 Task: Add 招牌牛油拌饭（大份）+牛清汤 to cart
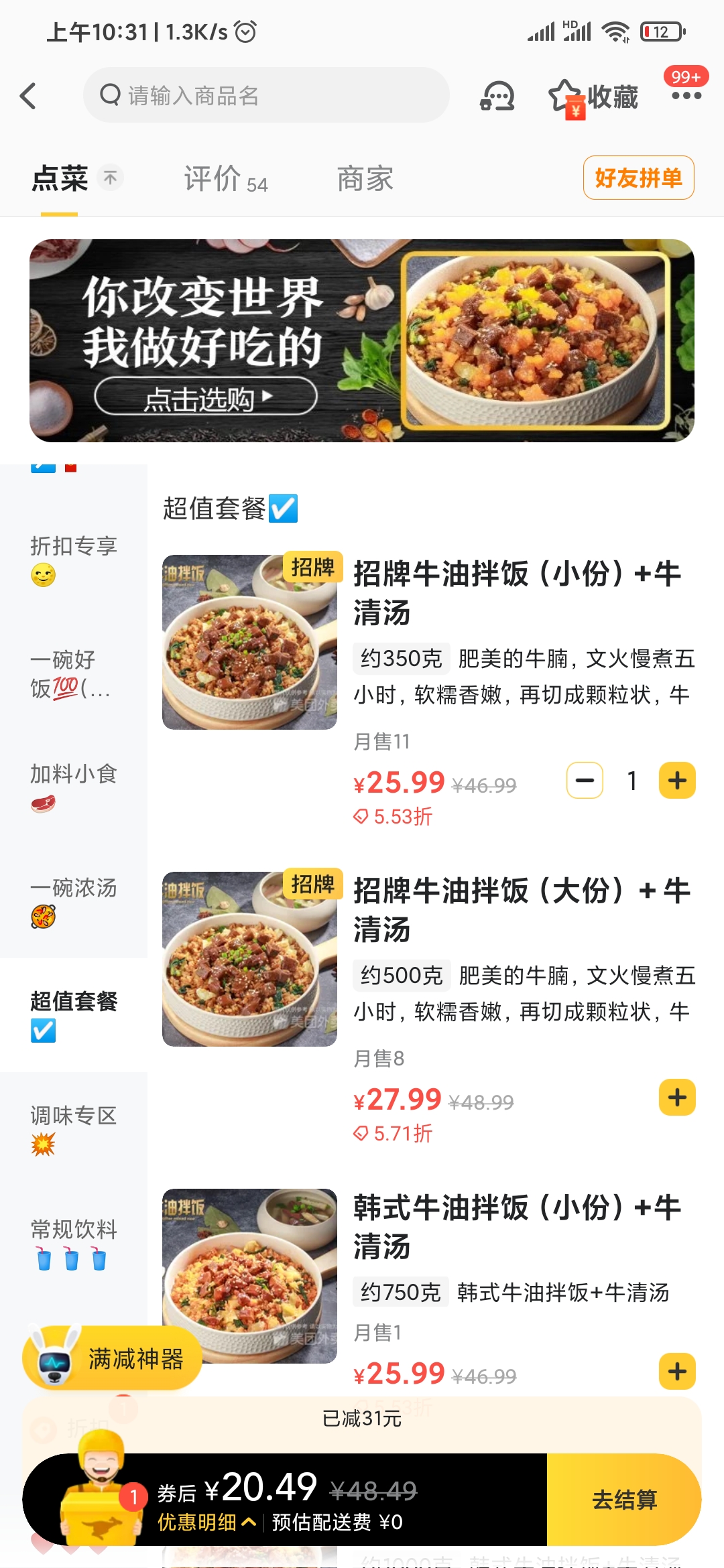click(x=677, y=1098)
